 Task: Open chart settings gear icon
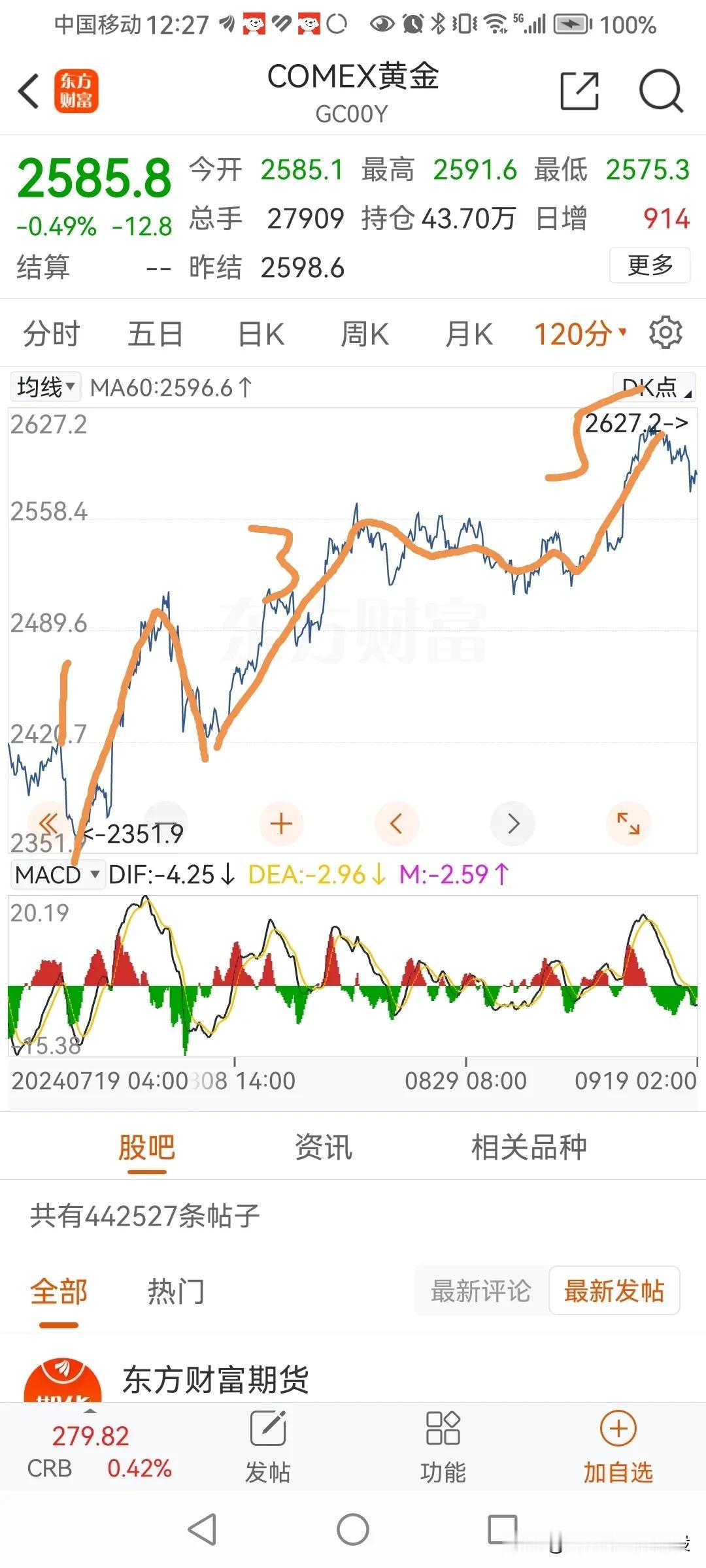coord(665,333)
